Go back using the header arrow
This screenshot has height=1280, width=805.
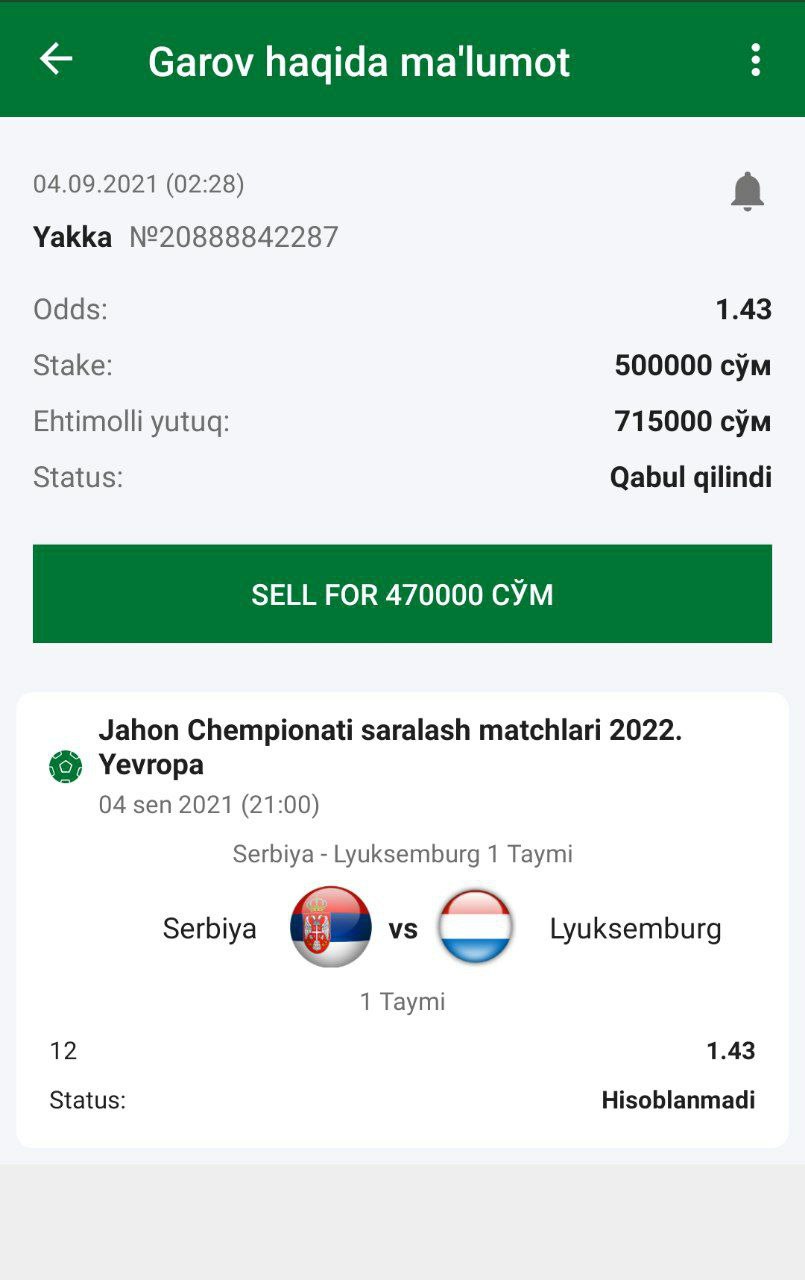pos(56,60)
